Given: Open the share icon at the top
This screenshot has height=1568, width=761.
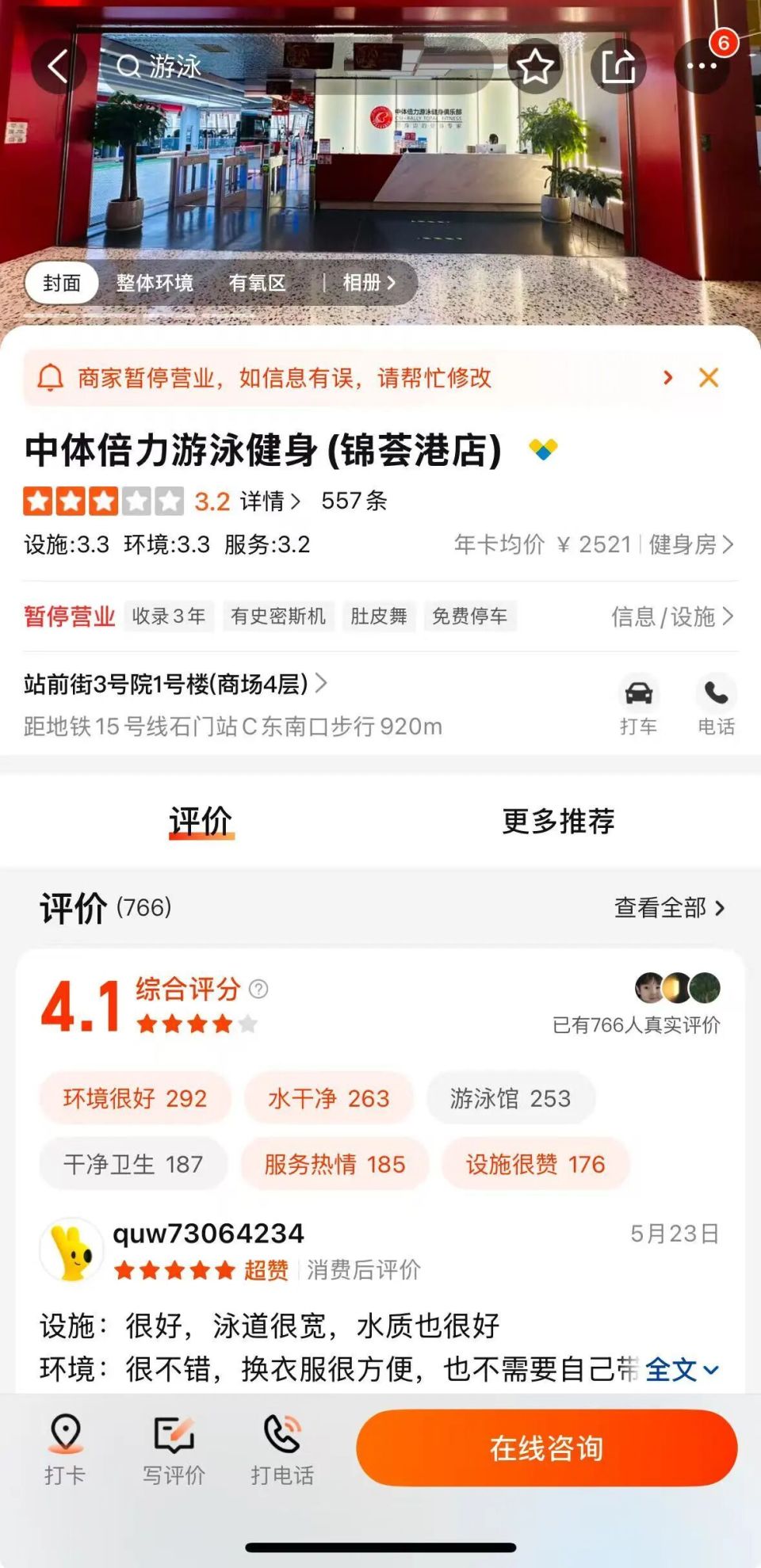Looking at the screenshot, I should 621,66.
